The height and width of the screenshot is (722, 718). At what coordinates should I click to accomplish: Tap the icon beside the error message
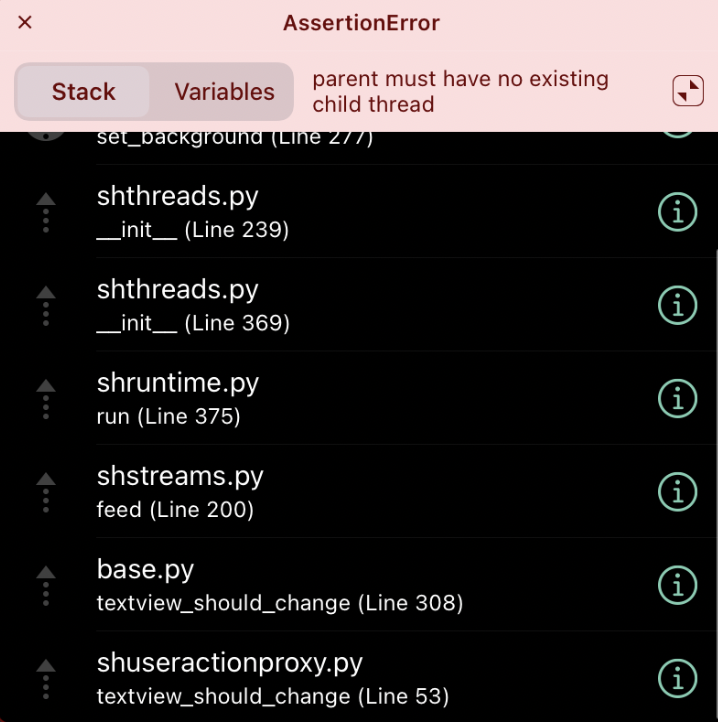687,91
